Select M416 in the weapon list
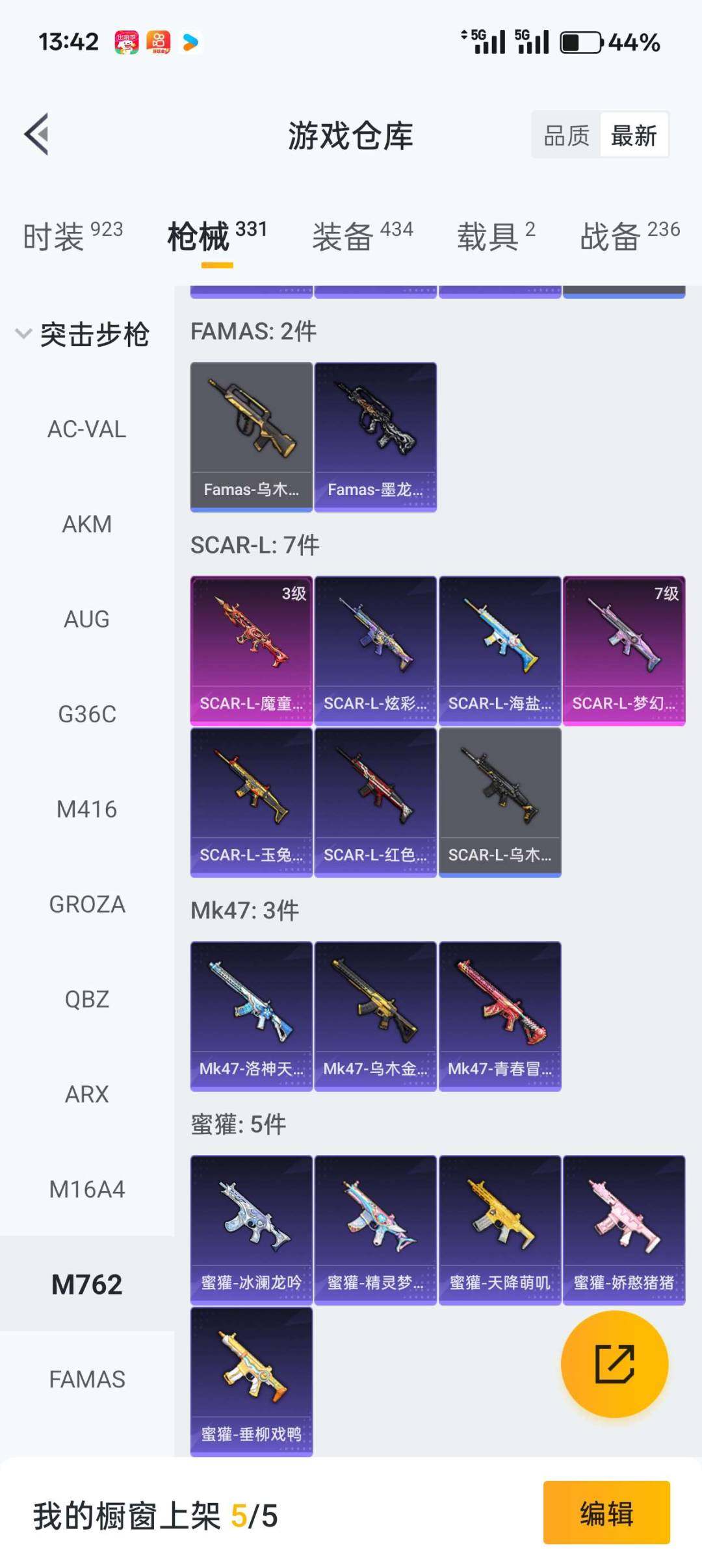 [87, 809]
